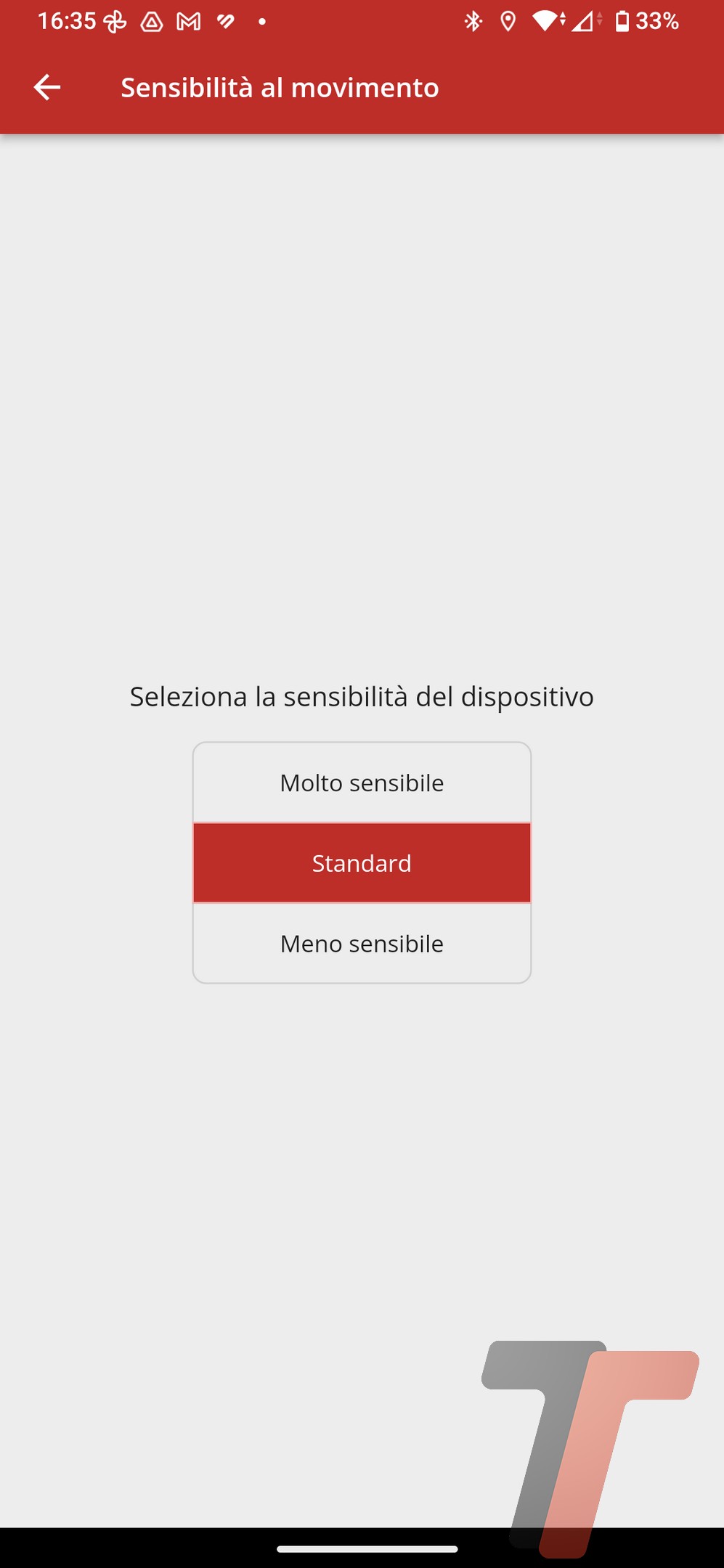Select the Molto sensibile option
Image resolution: width=724 pixels, height=1568 pixels.
coord(362,783)
